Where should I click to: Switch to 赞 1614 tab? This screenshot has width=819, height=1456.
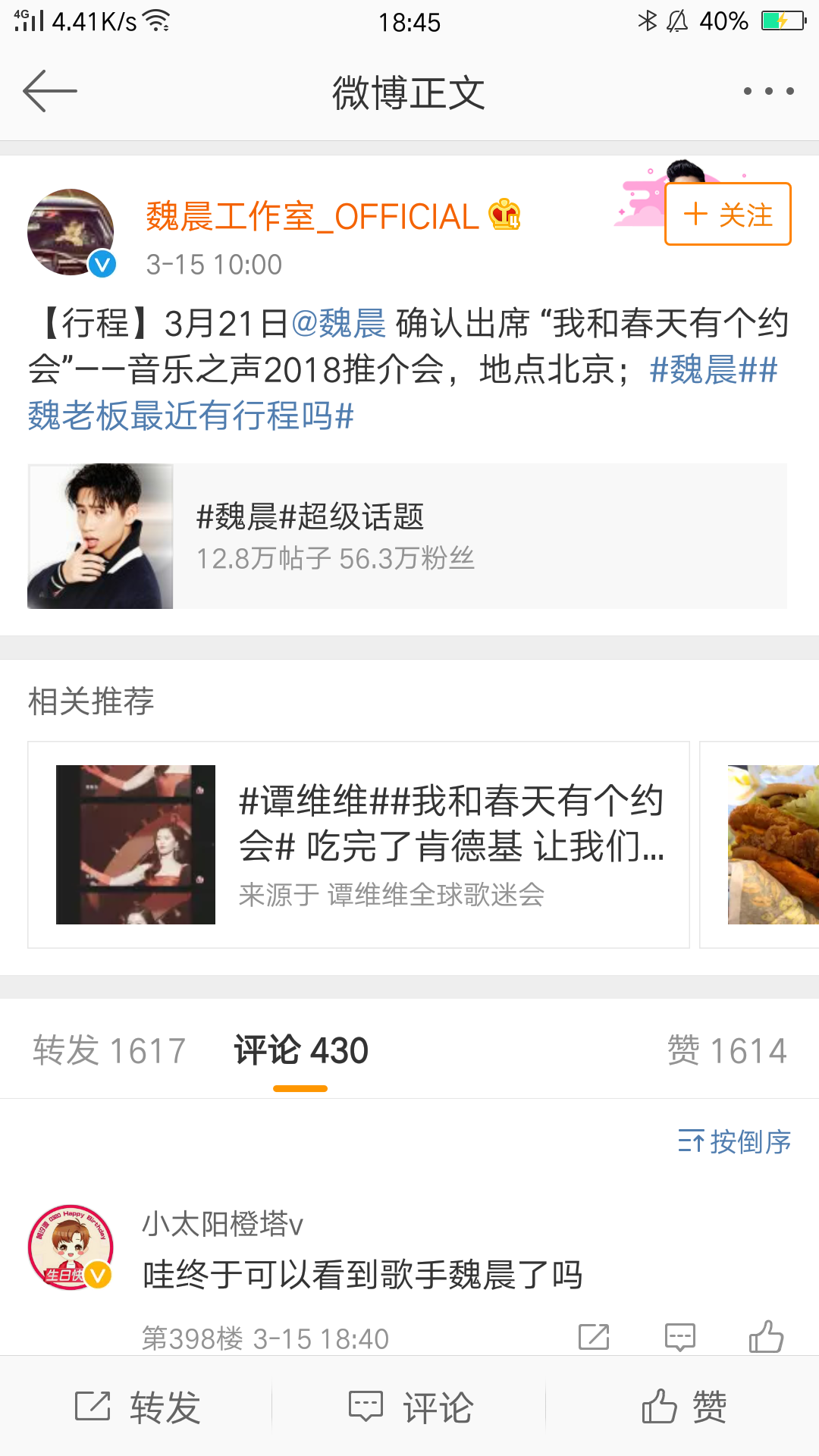[726, 1051]
